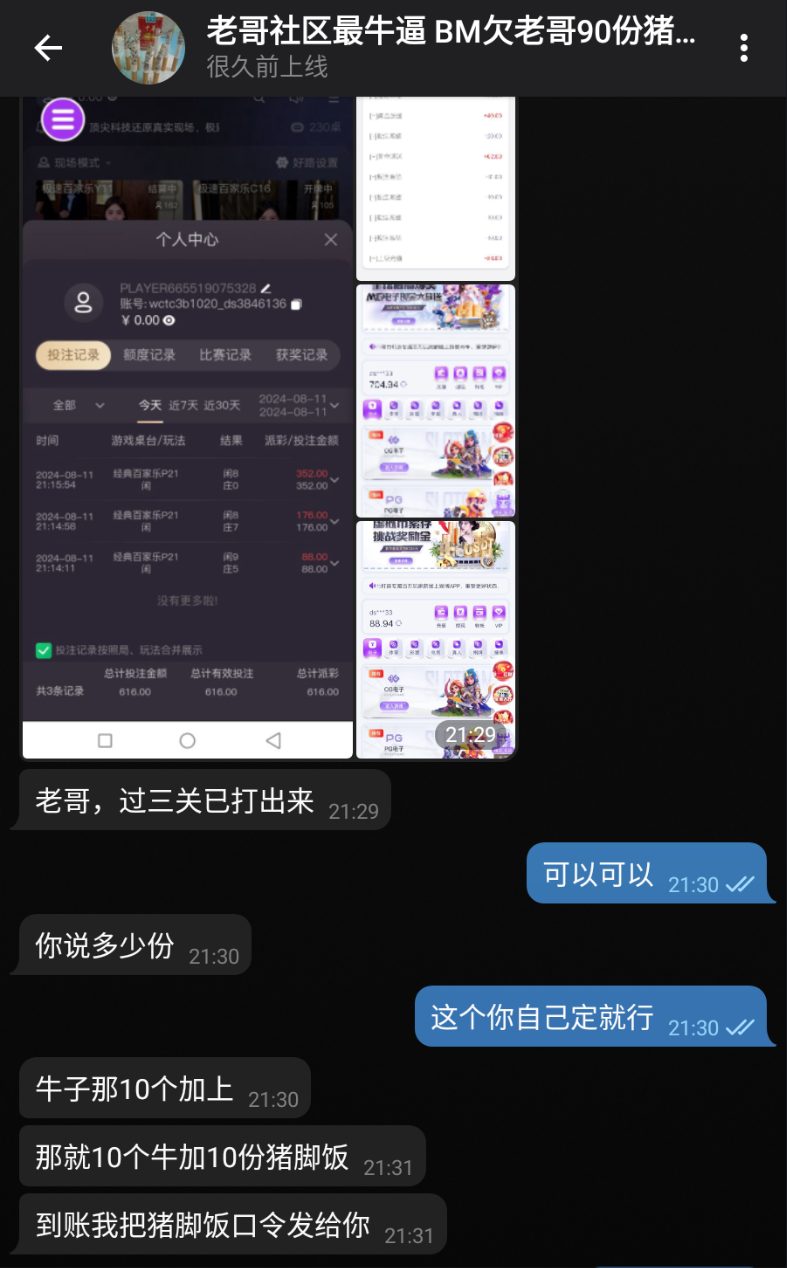Open the group profile avatar
787x1268 pixels.
point(148,48)
